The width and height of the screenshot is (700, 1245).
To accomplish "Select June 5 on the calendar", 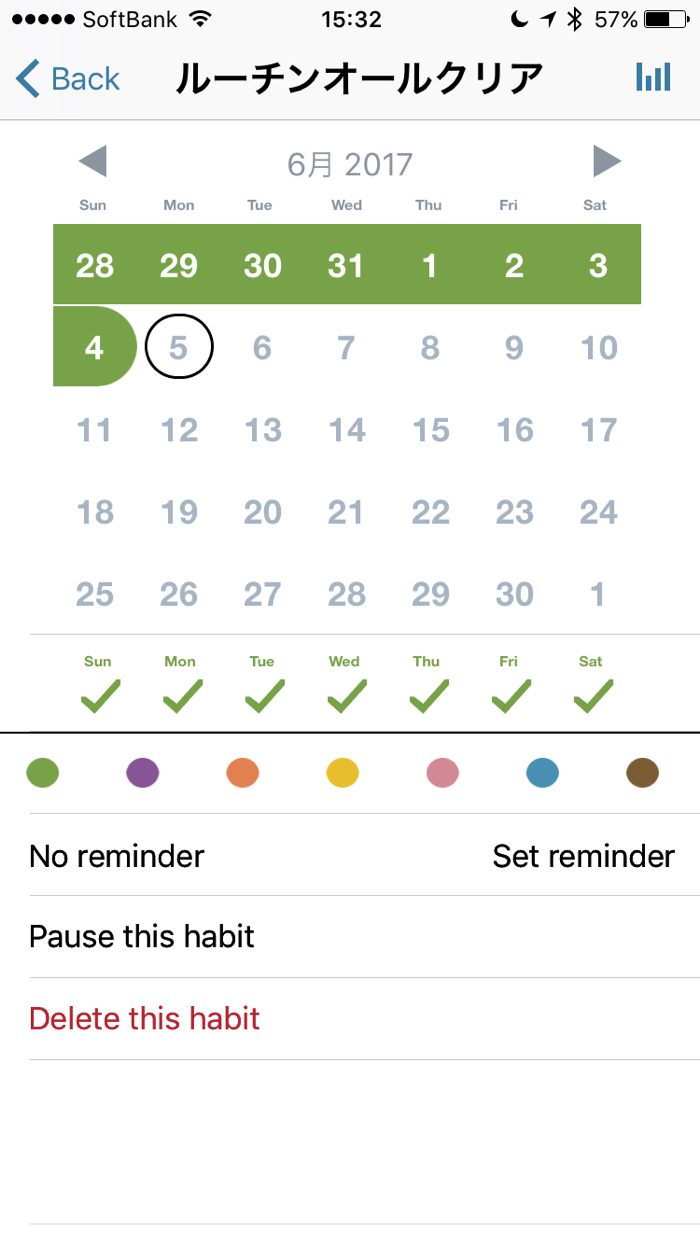I will click(x=179, y=347).
